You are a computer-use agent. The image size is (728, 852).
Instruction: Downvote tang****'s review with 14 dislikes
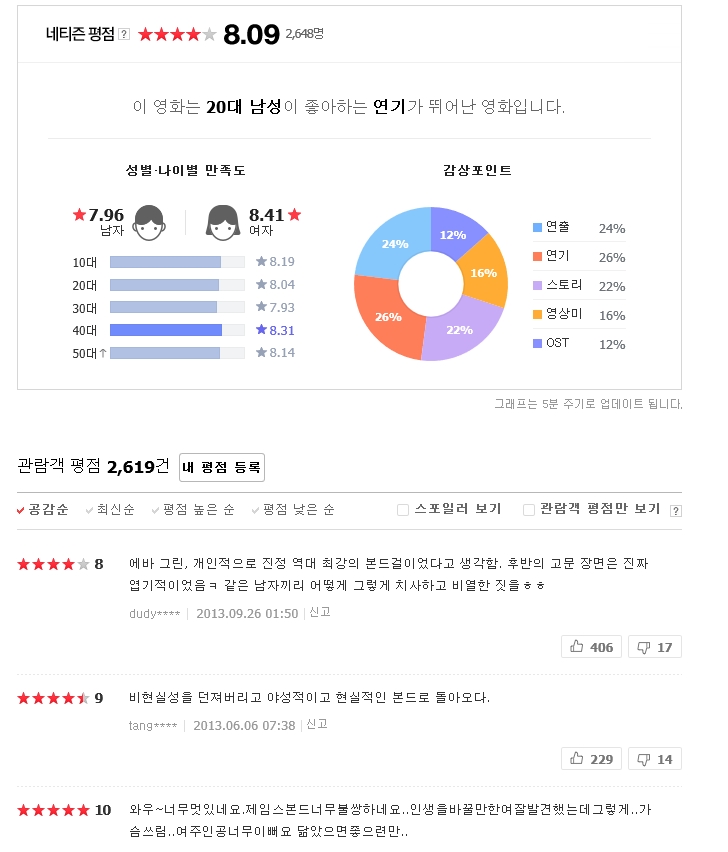click(655, 759)
